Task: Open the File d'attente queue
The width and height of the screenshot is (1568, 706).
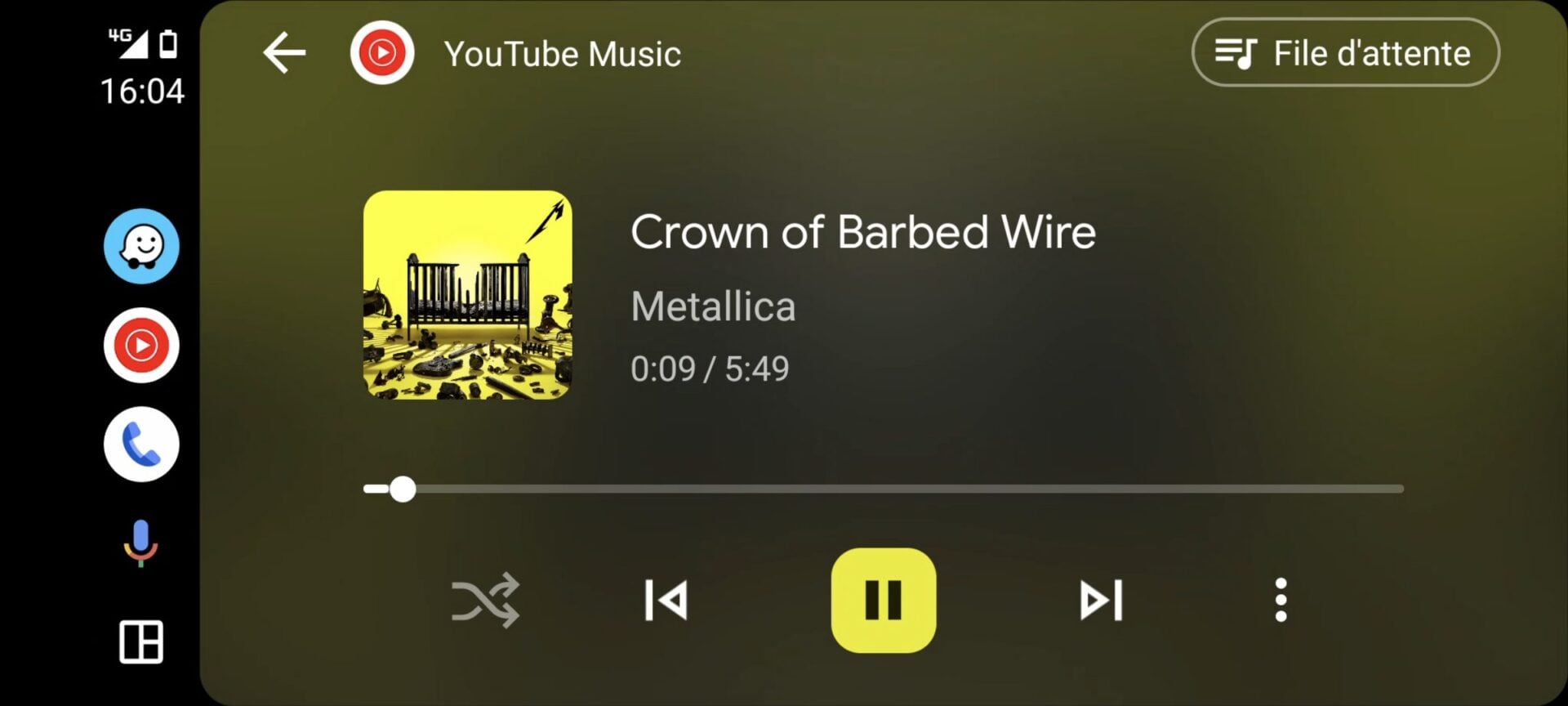Action: pos(1344,53)
